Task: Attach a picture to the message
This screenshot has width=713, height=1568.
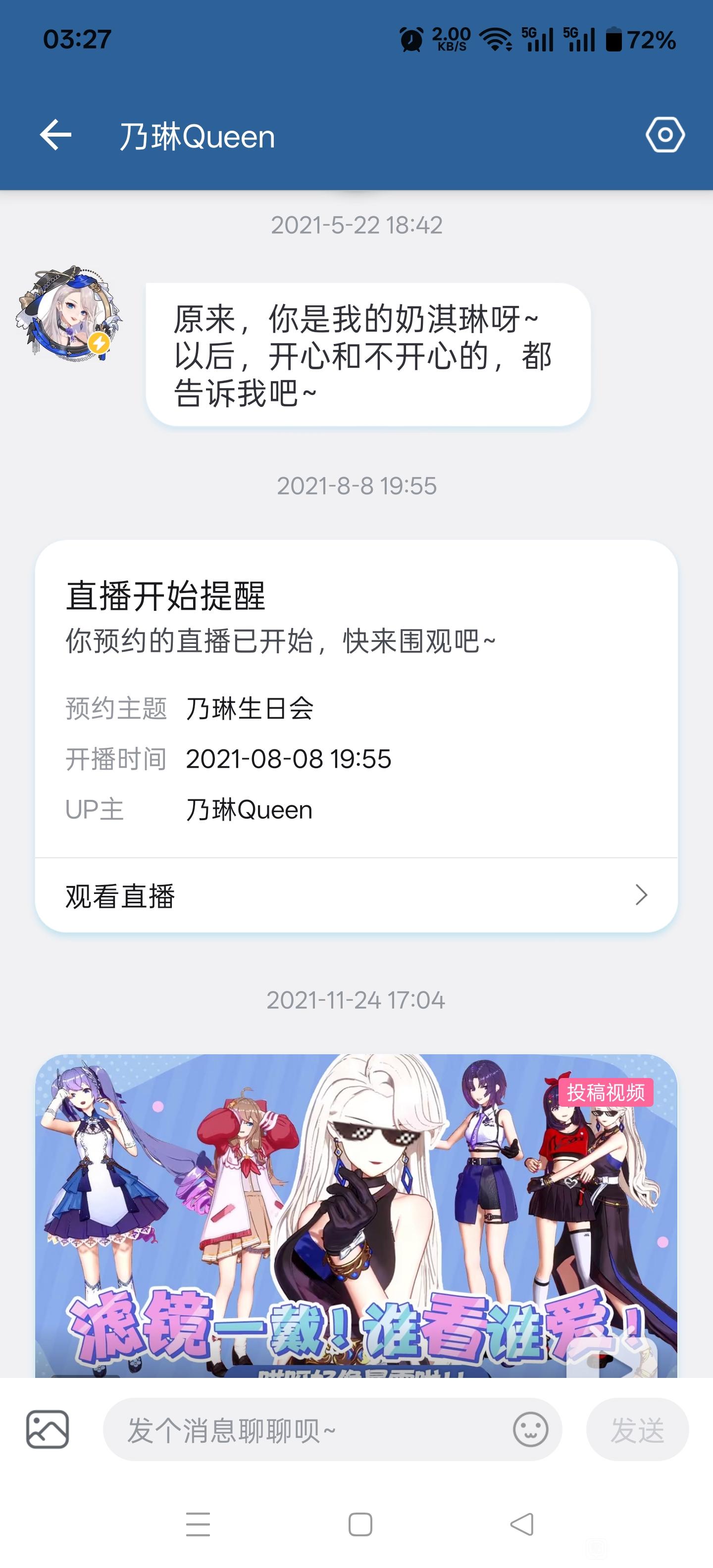Action: 48,1429
